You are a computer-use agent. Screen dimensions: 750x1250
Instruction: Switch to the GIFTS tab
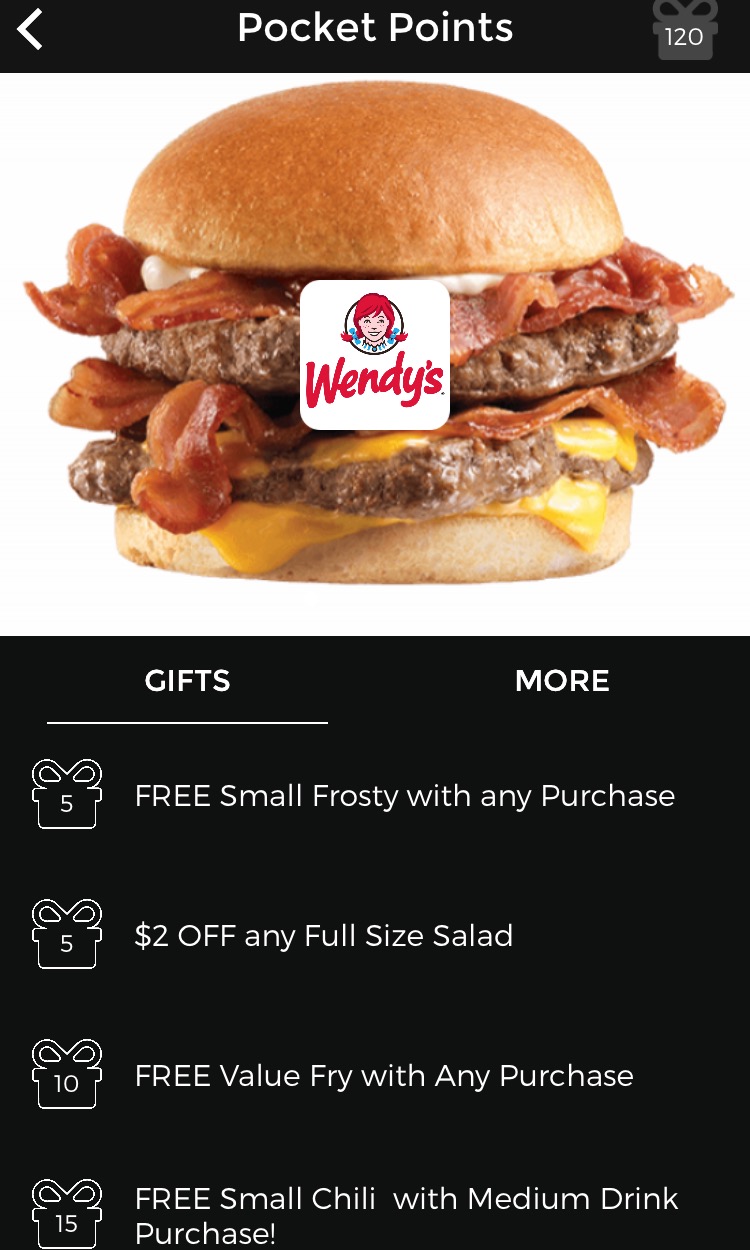[187, 682]
